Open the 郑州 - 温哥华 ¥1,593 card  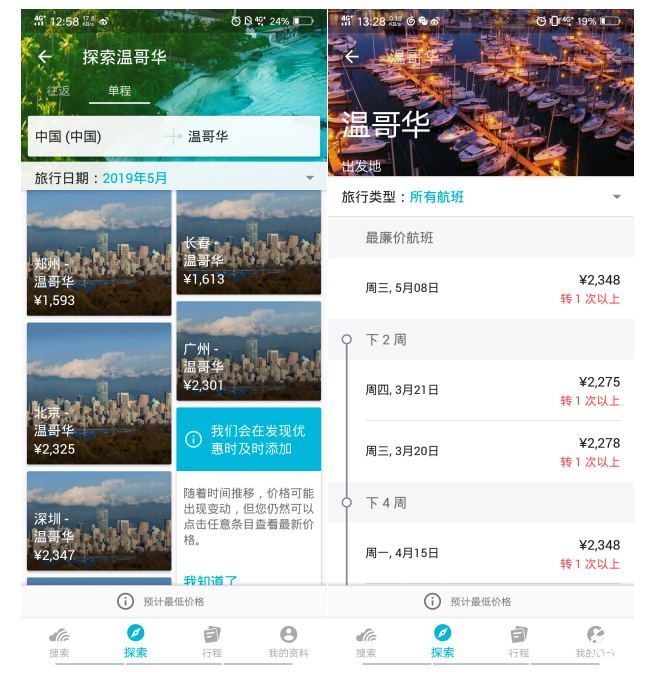[x=98, y=253]
